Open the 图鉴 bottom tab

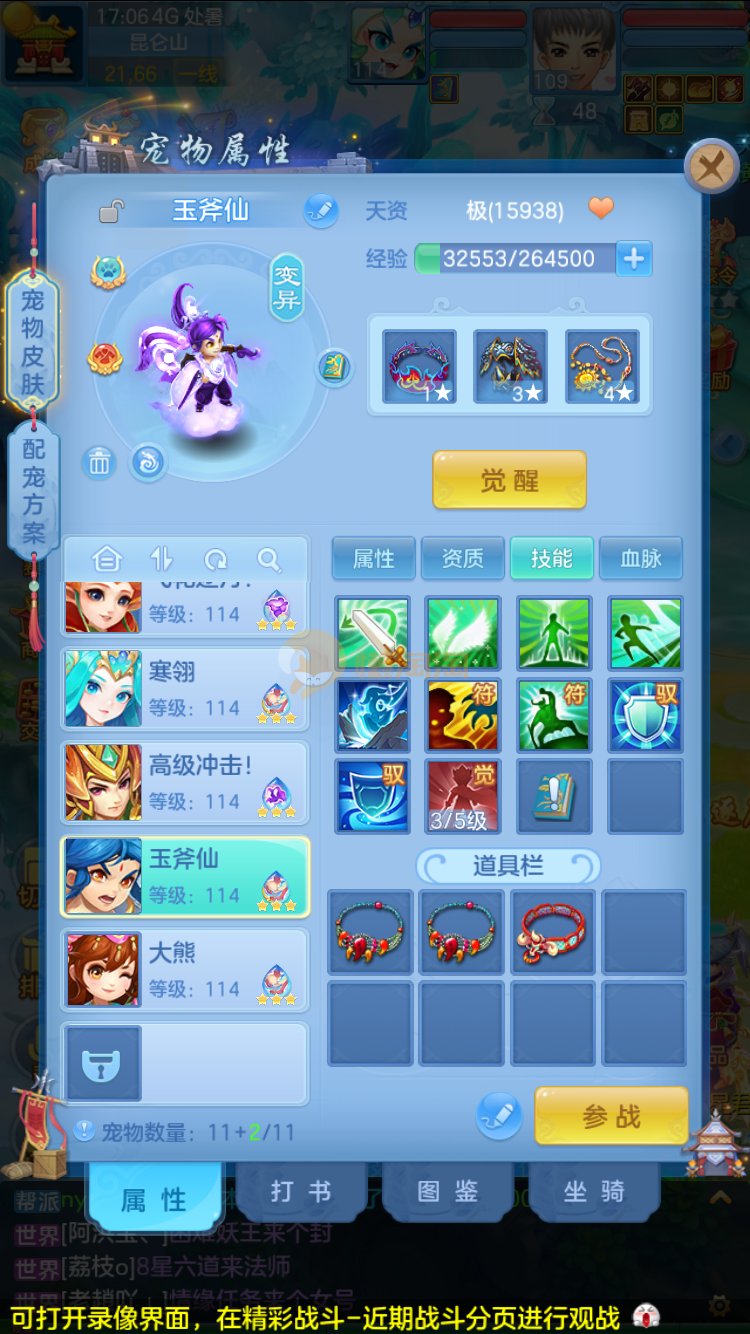coord(447,1192)
